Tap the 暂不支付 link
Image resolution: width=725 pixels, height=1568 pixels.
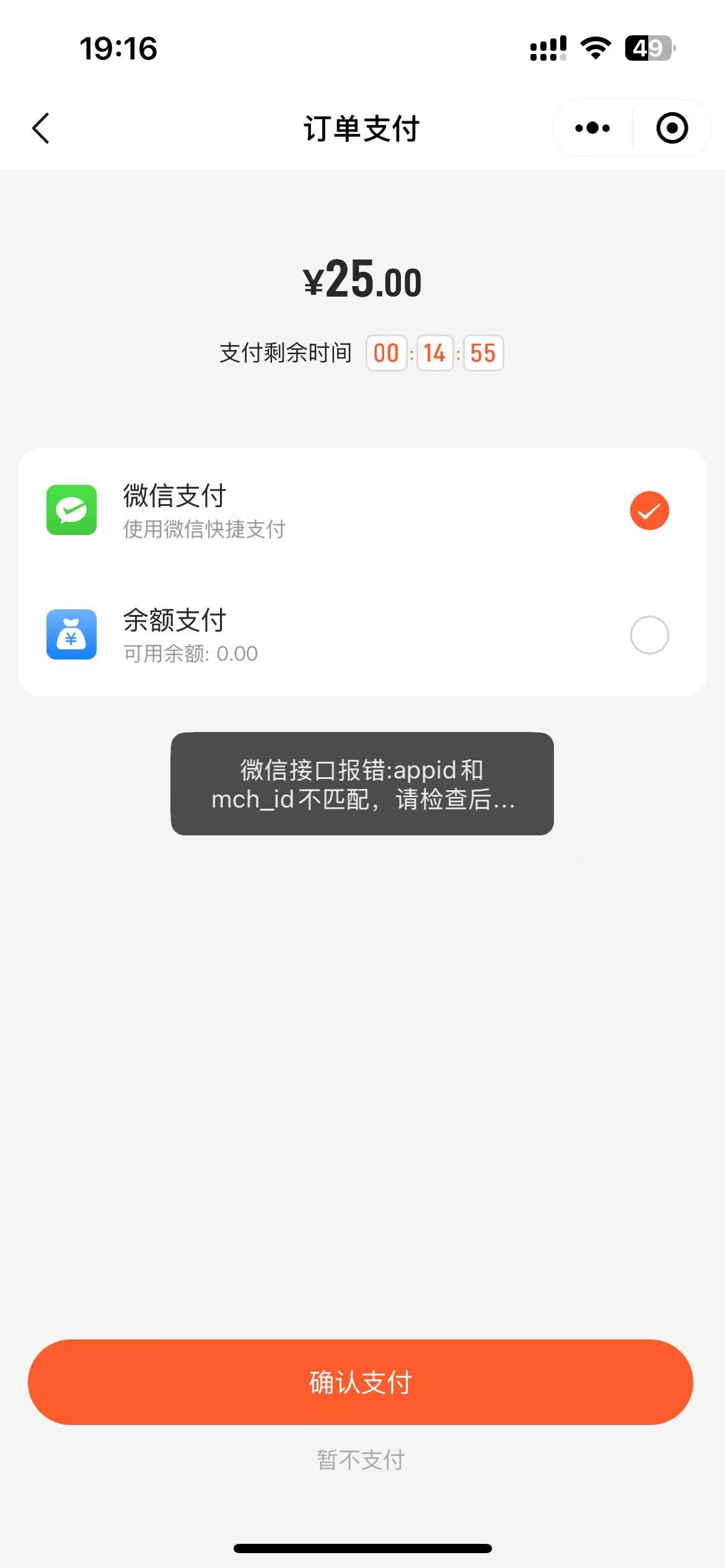(x=361, y=1460)
